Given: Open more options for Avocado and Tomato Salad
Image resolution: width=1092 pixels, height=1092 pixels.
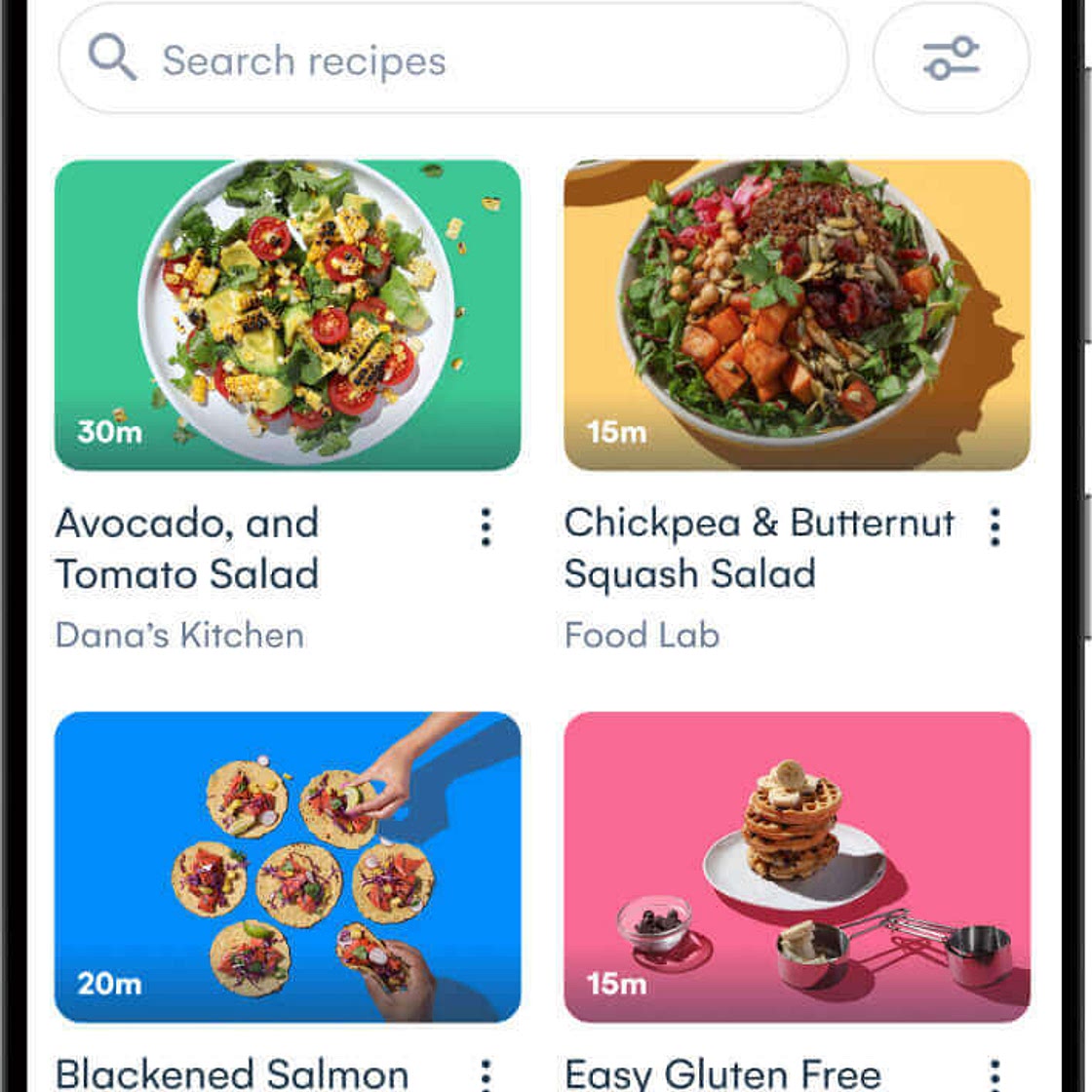Looking at the screenshot, I should [486, 527].
